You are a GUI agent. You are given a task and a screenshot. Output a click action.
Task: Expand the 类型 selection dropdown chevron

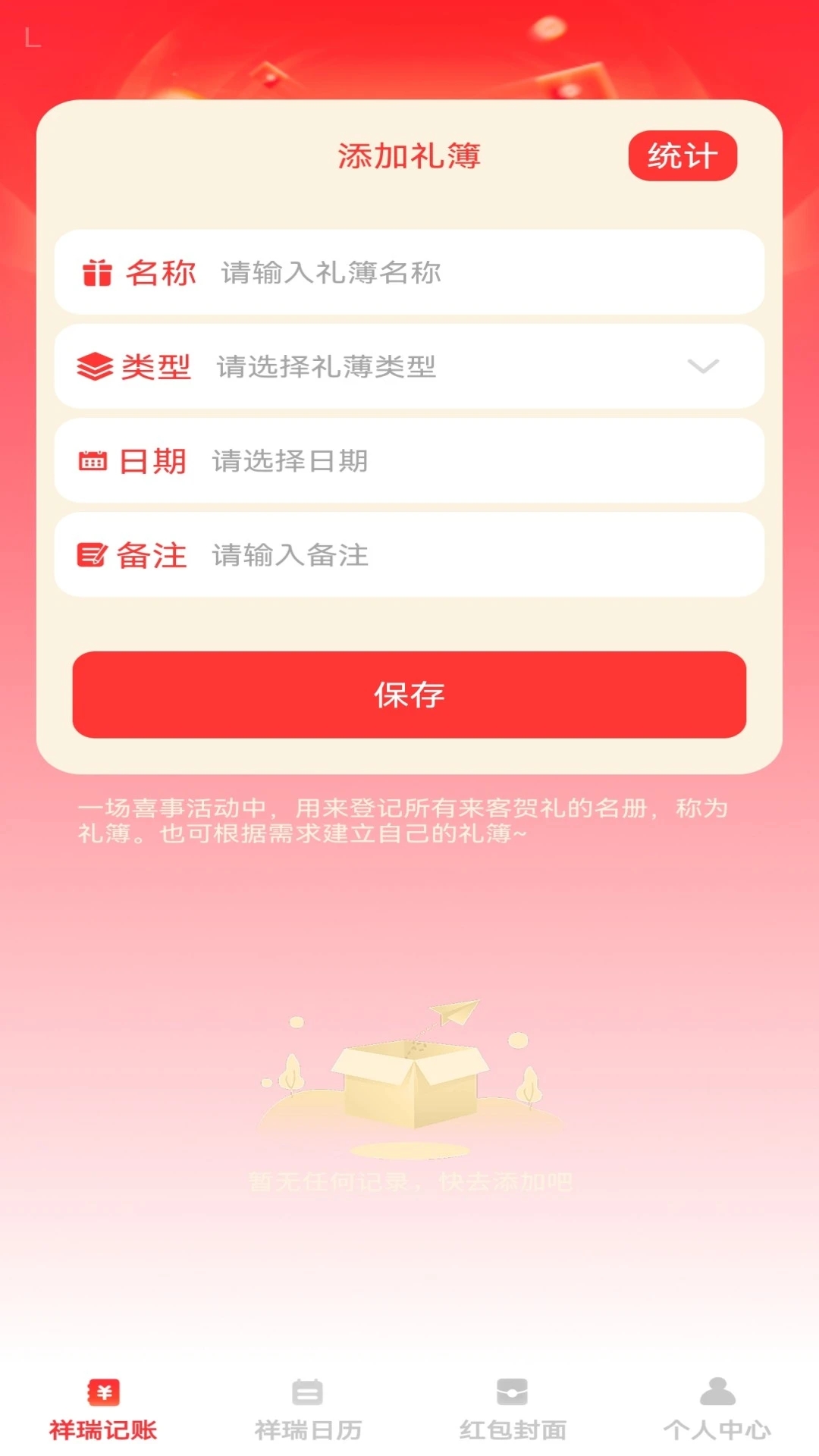(x=704, y=366)
